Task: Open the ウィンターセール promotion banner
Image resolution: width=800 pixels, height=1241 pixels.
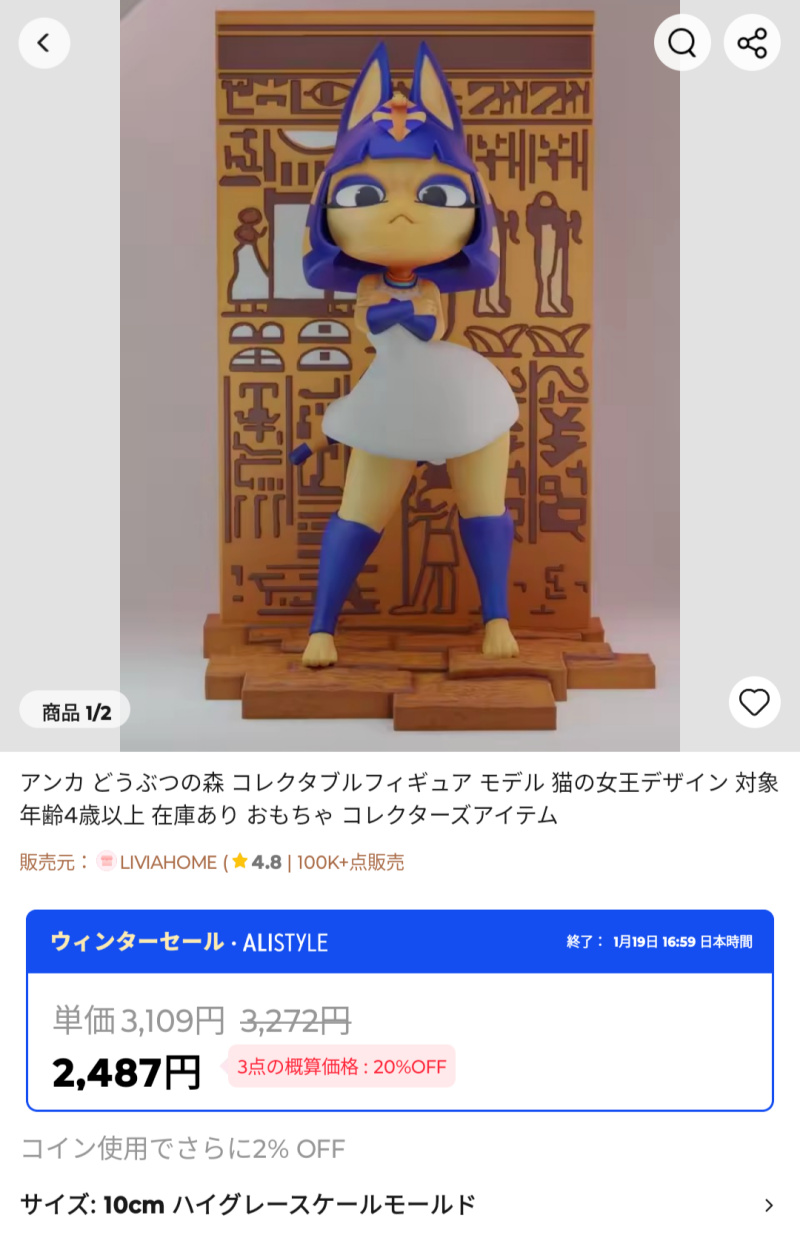Action: 400,942
